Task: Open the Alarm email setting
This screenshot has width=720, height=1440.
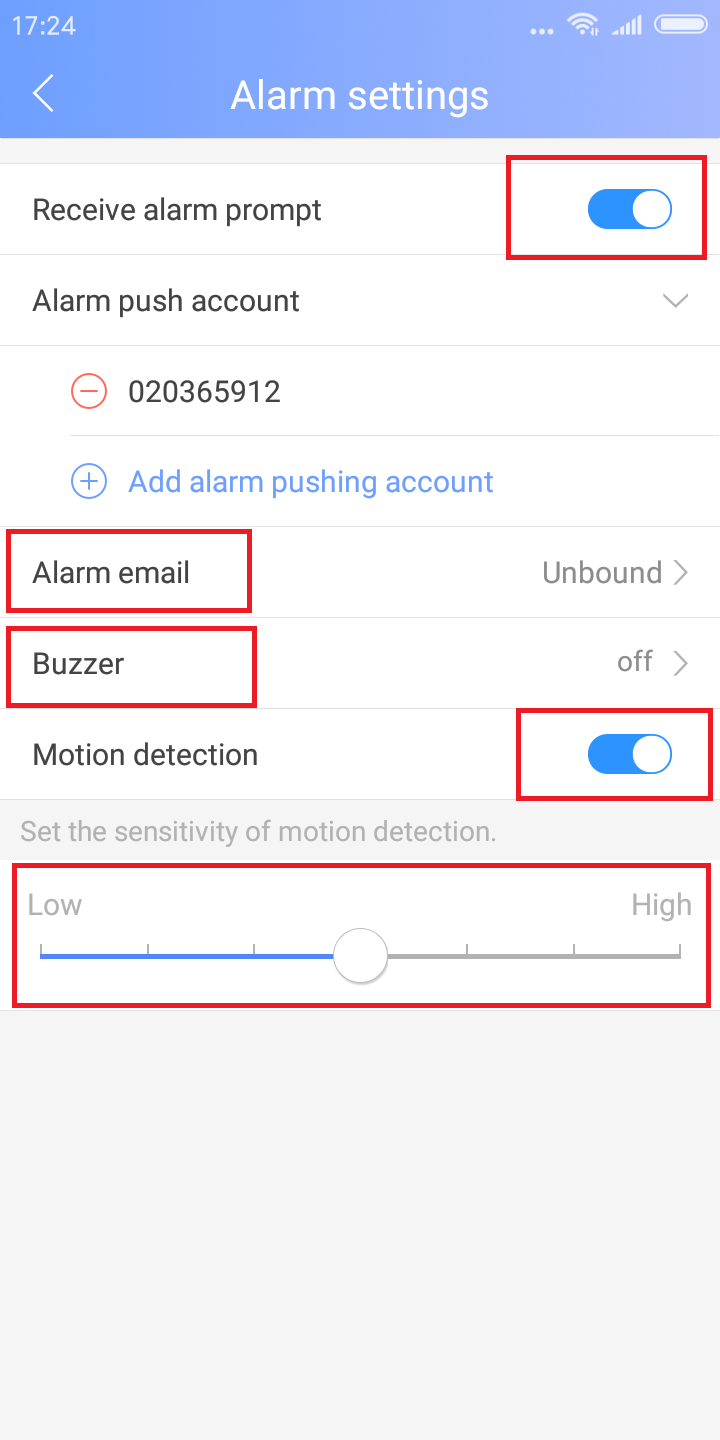Action: 360,572
